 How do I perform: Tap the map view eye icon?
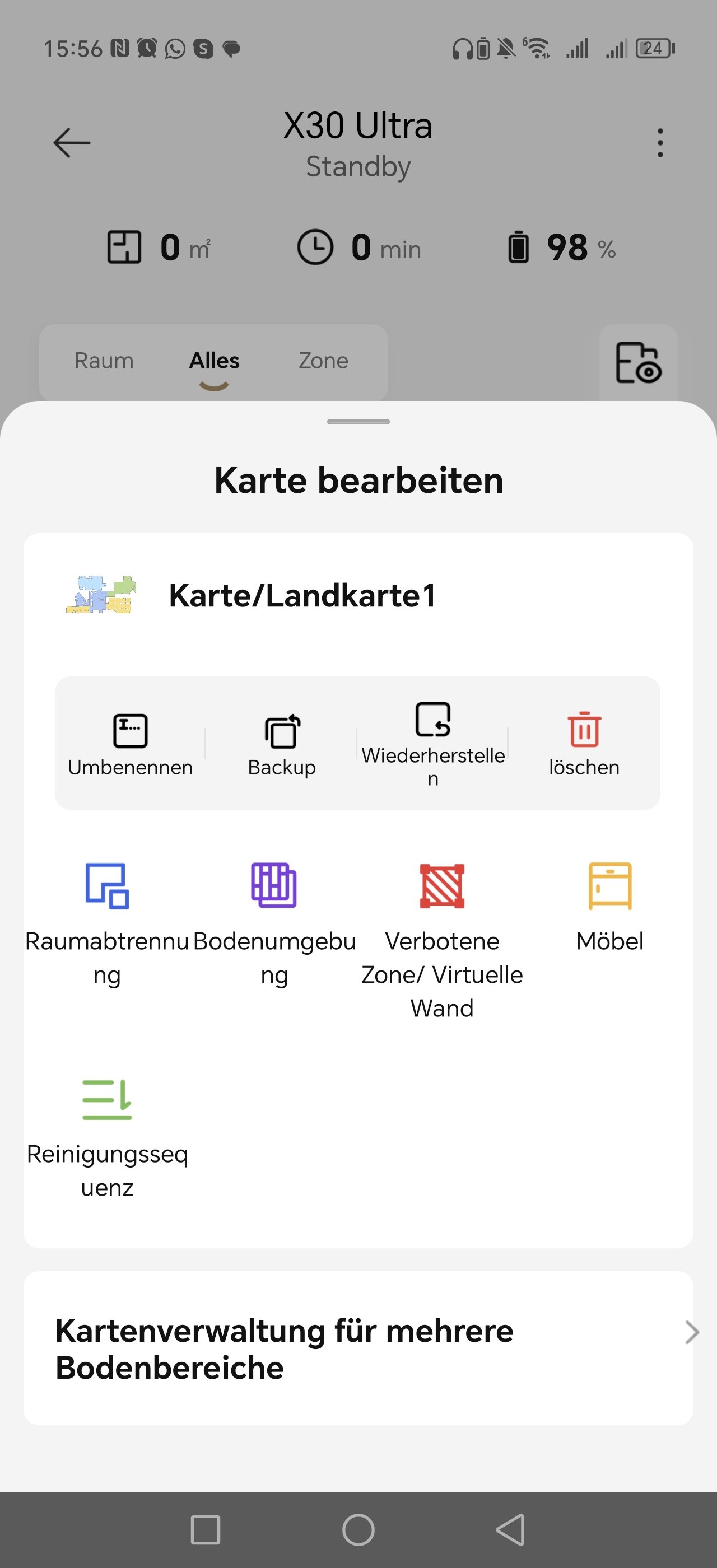point(639,363)
